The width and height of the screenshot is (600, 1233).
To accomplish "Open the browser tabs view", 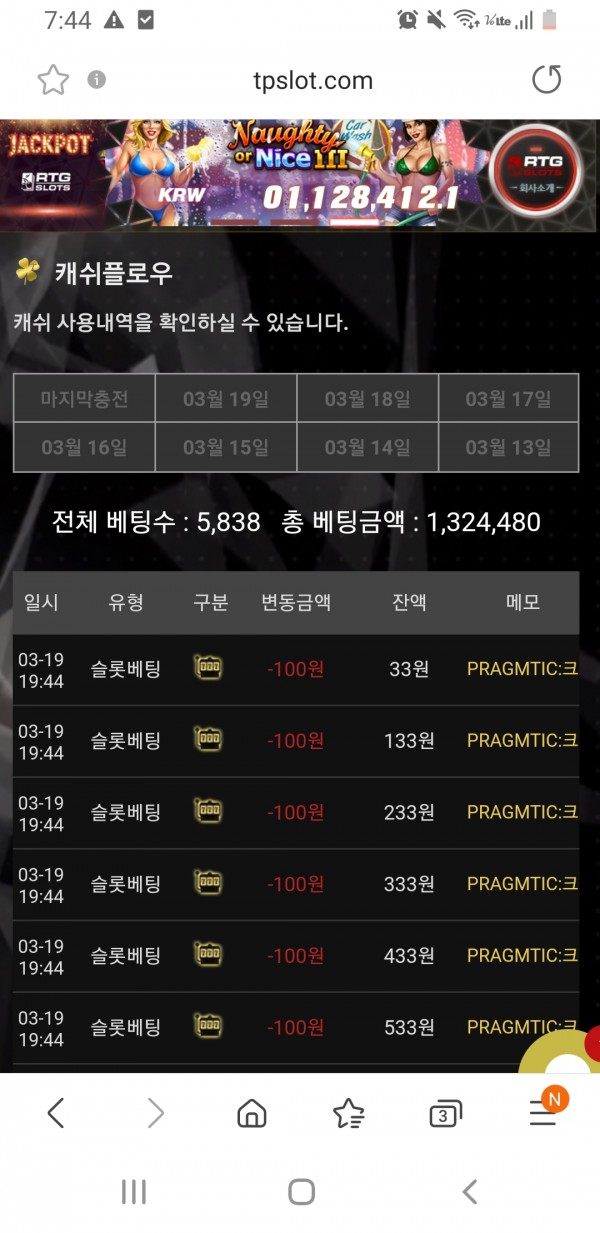I will [x=445, y=1113].
